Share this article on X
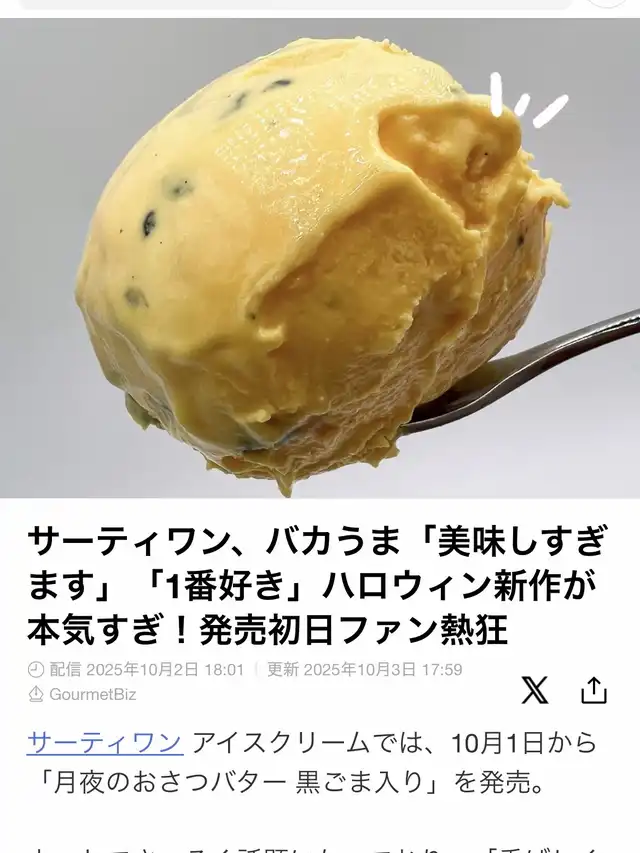 tap(535, 690)
